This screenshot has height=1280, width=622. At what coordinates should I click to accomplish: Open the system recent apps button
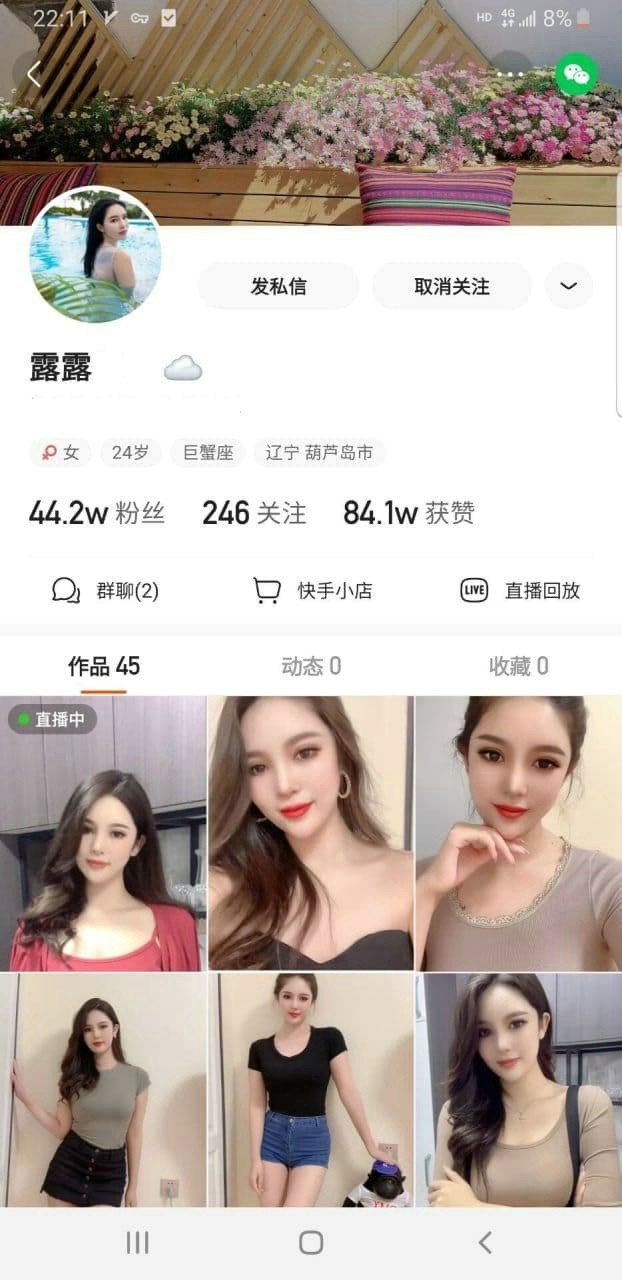(x=137, y=1243)
